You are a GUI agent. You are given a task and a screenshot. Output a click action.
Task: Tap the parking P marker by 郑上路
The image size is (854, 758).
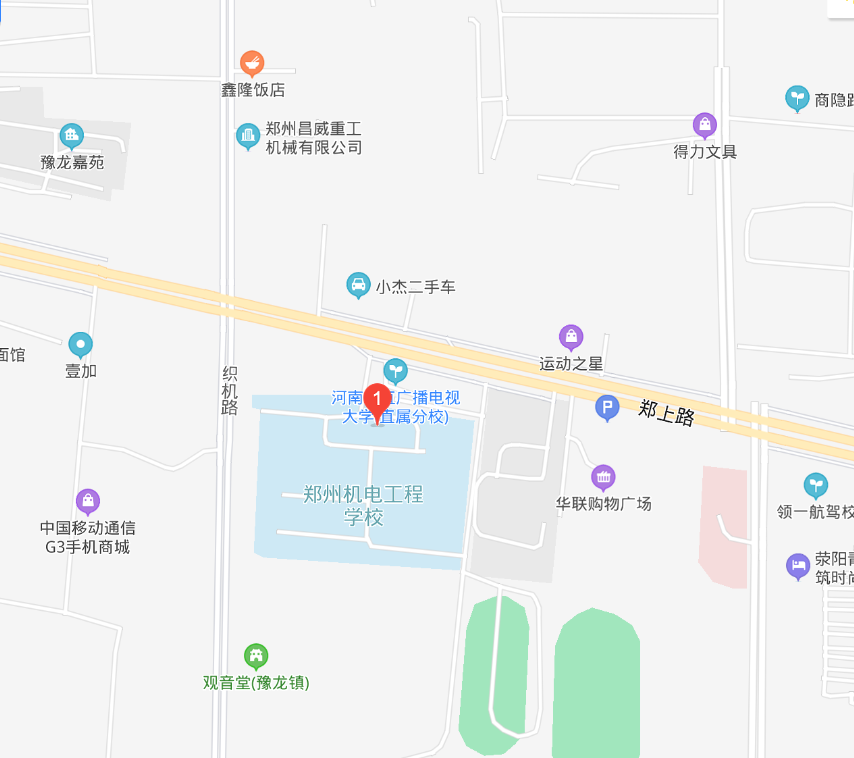(607, 408)
